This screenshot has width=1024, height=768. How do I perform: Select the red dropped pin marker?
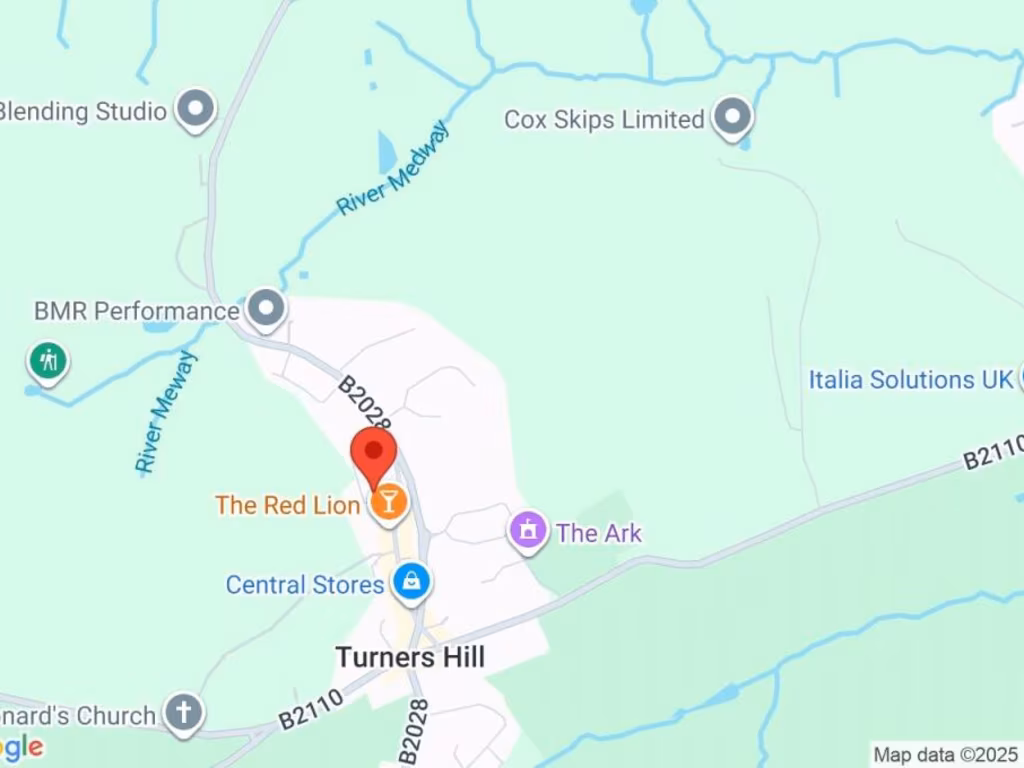coord(374,455)
